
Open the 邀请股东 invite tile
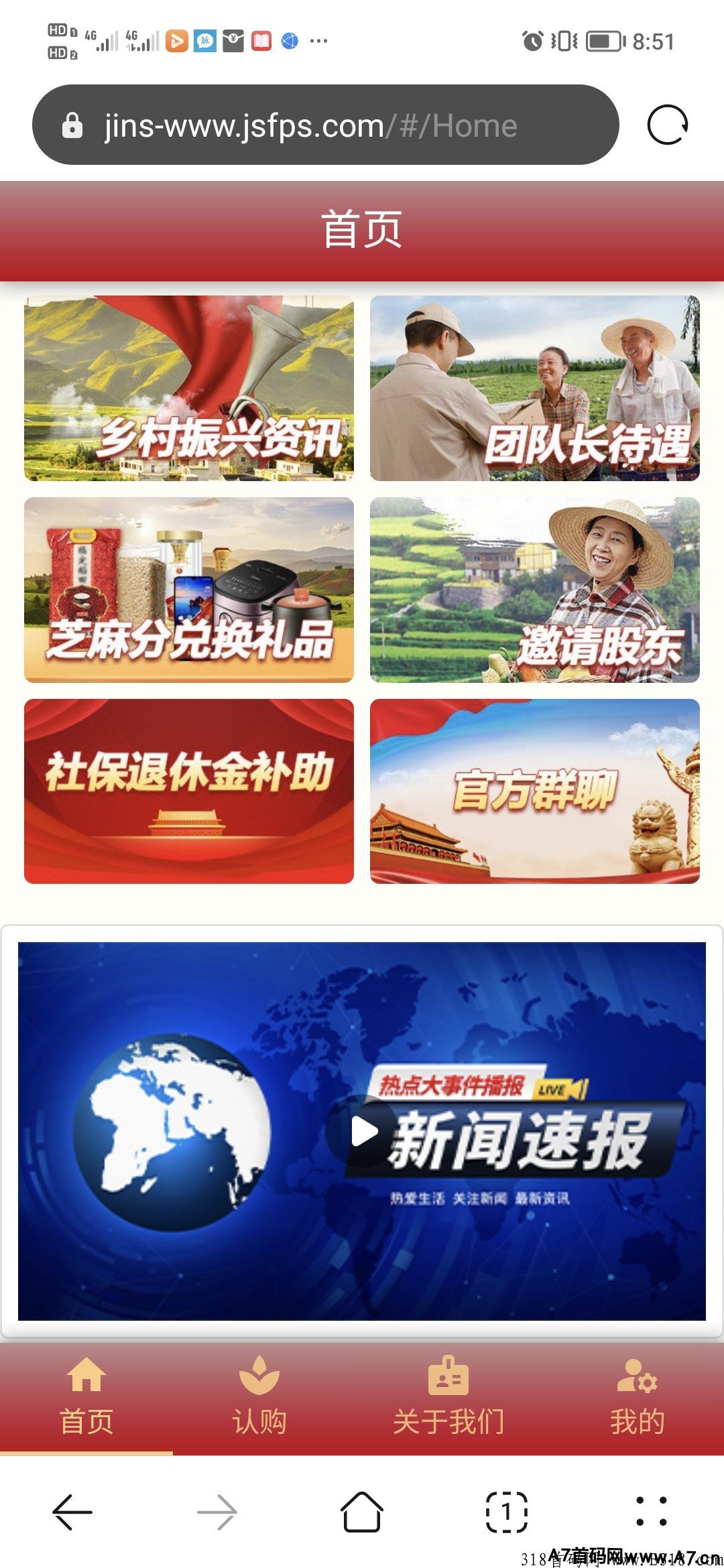coord(534,590)
